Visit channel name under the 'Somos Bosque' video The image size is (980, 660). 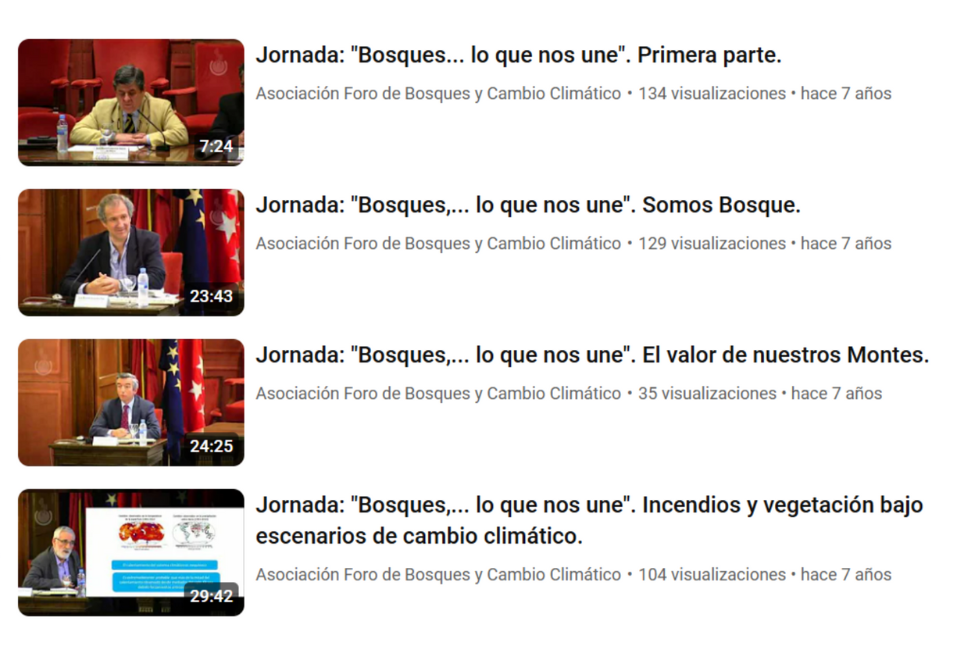(438, 244)
